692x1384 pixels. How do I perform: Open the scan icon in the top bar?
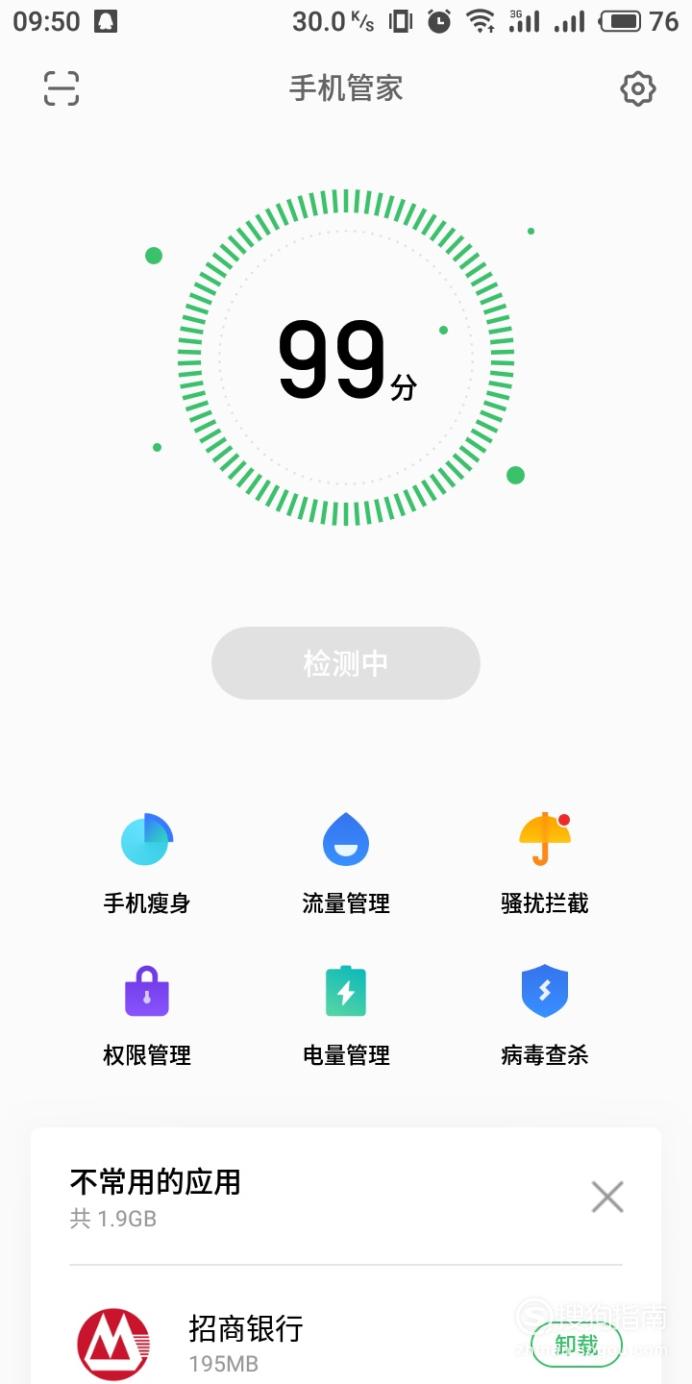click(61, 89)
